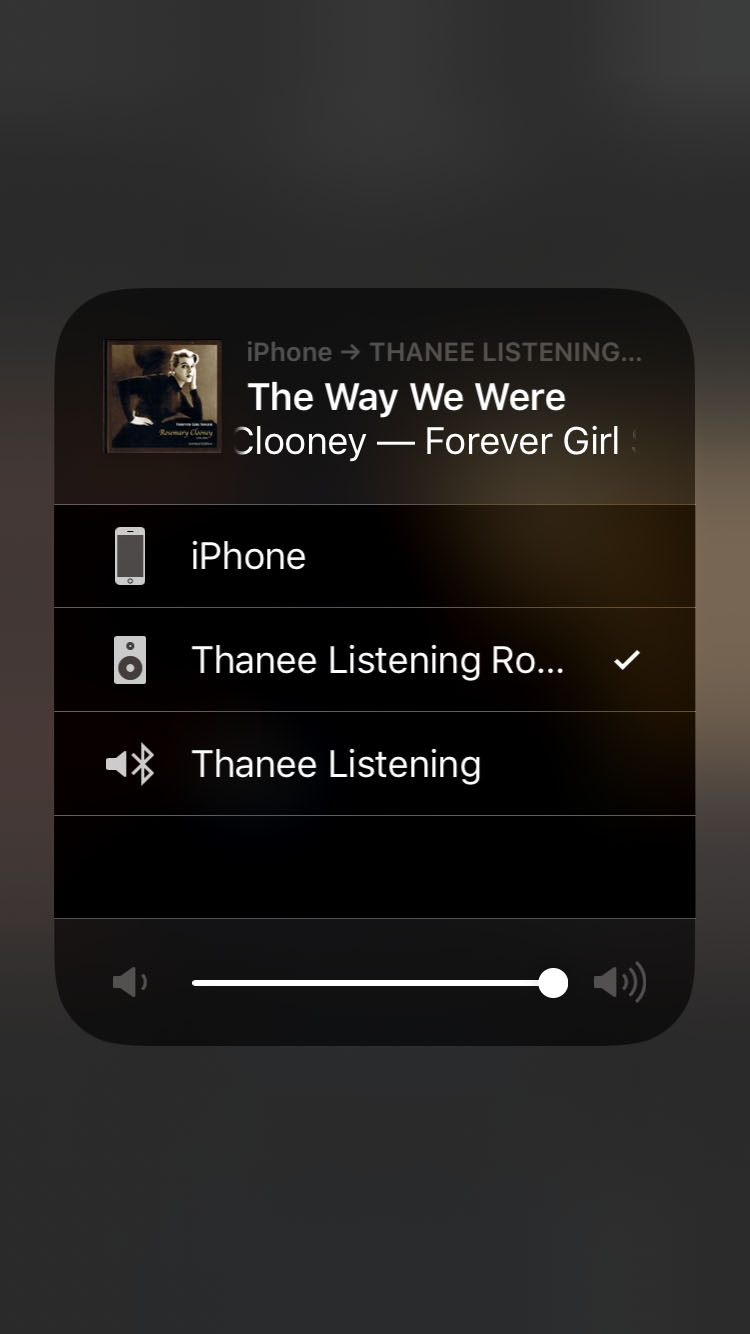Open The Way We Were album artwork
750x1334 pixels.
tap(163, 396)
